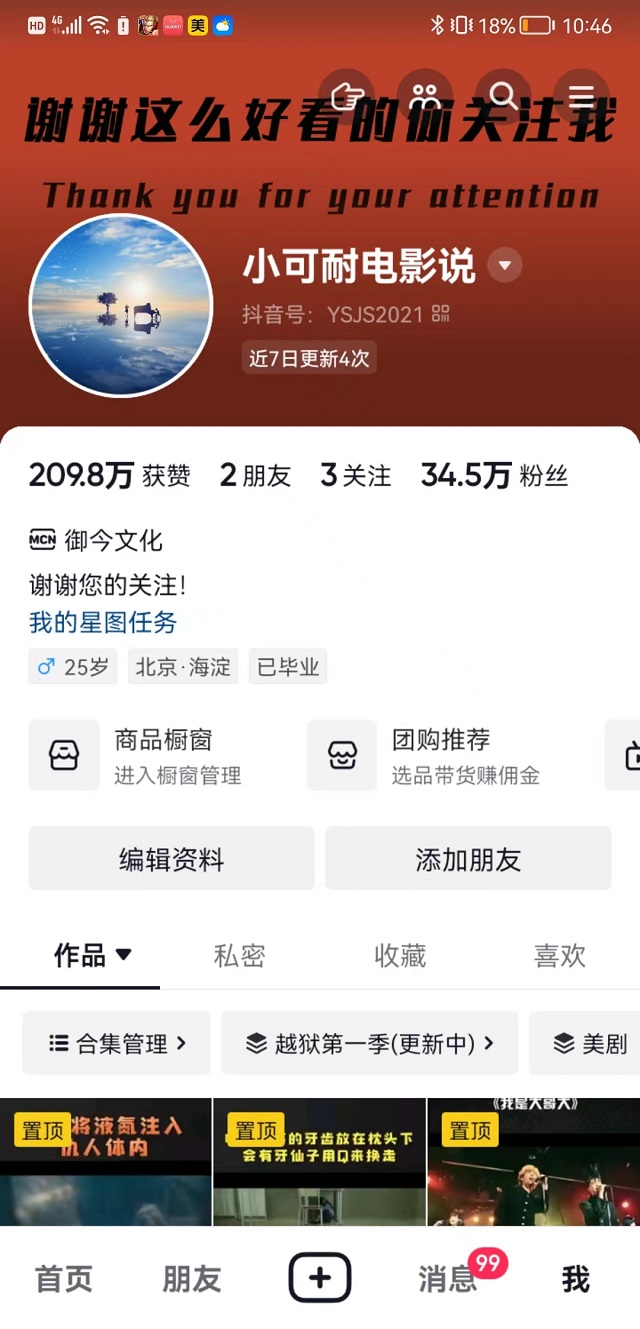Open the 越狱第一季(更新中) collection
This screenshot has height=1329, width=640.
(x=369, y=1043)
